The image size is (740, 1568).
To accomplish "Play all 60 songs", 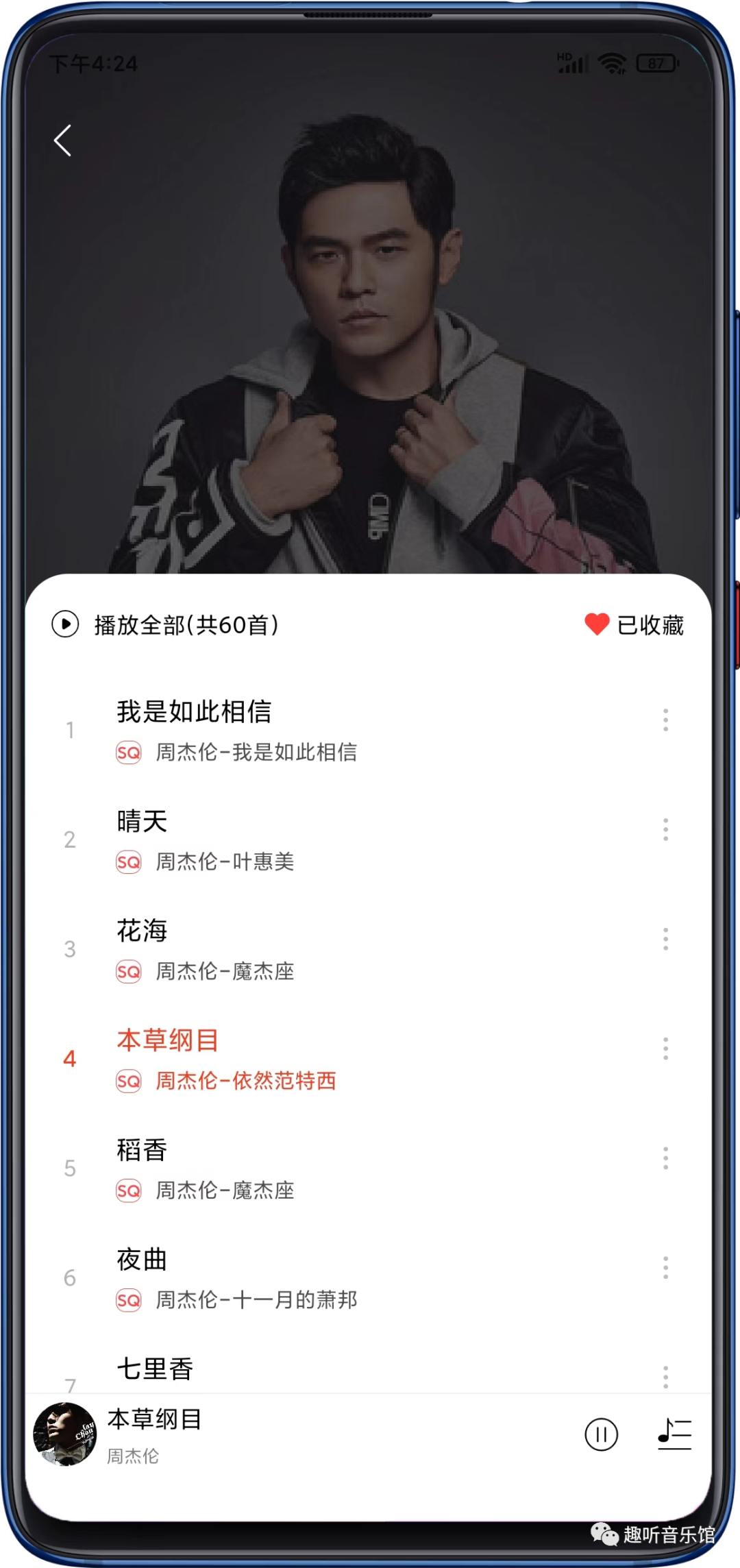I will (166, 624).
